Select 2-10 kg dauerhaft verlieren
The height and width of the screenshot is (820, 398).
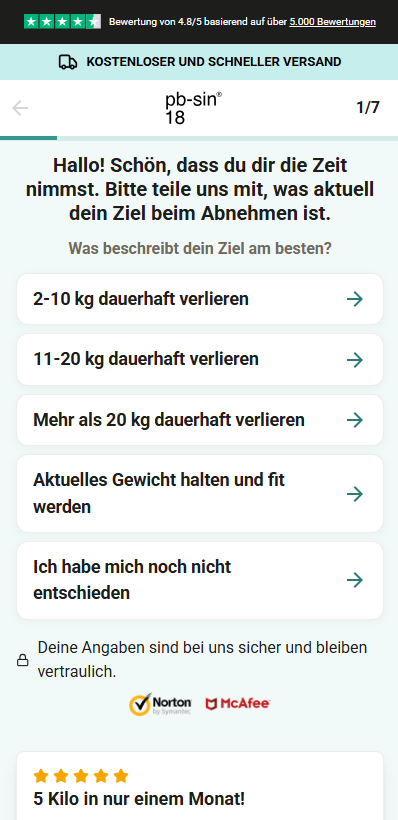pos(200,299)
